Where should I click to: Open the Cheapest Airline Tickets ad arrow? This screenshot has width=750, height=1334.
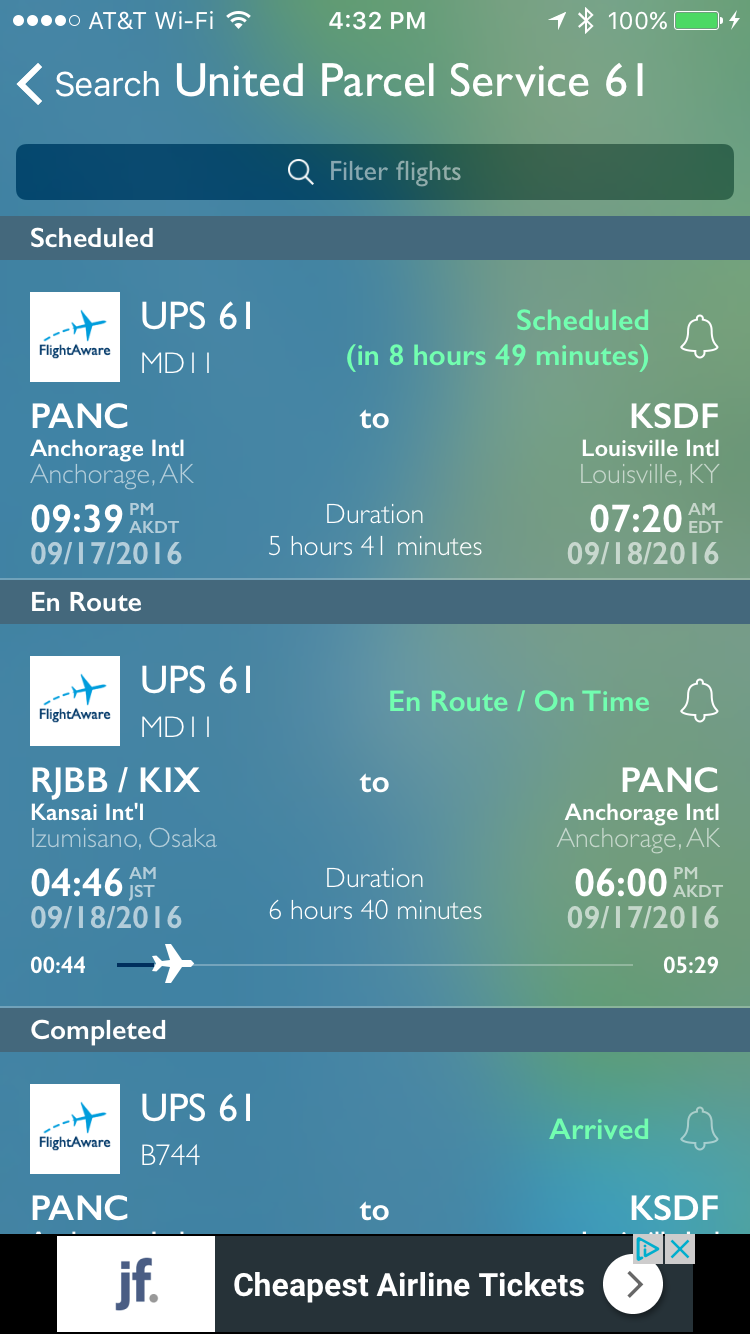[x=633, y=1285]
